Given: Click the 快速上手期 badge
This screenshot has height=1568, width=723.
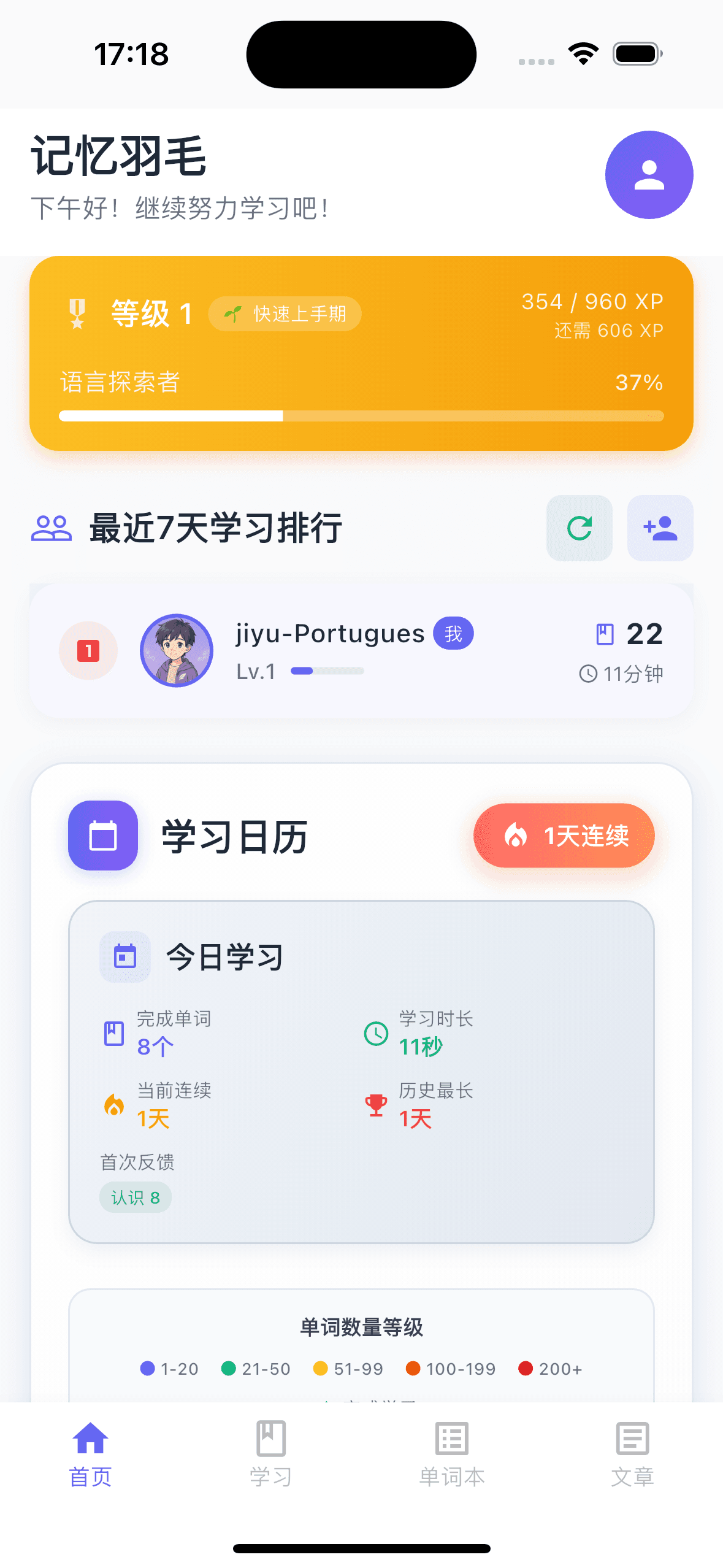Looking at the screenshot, I should click(285, 313).
